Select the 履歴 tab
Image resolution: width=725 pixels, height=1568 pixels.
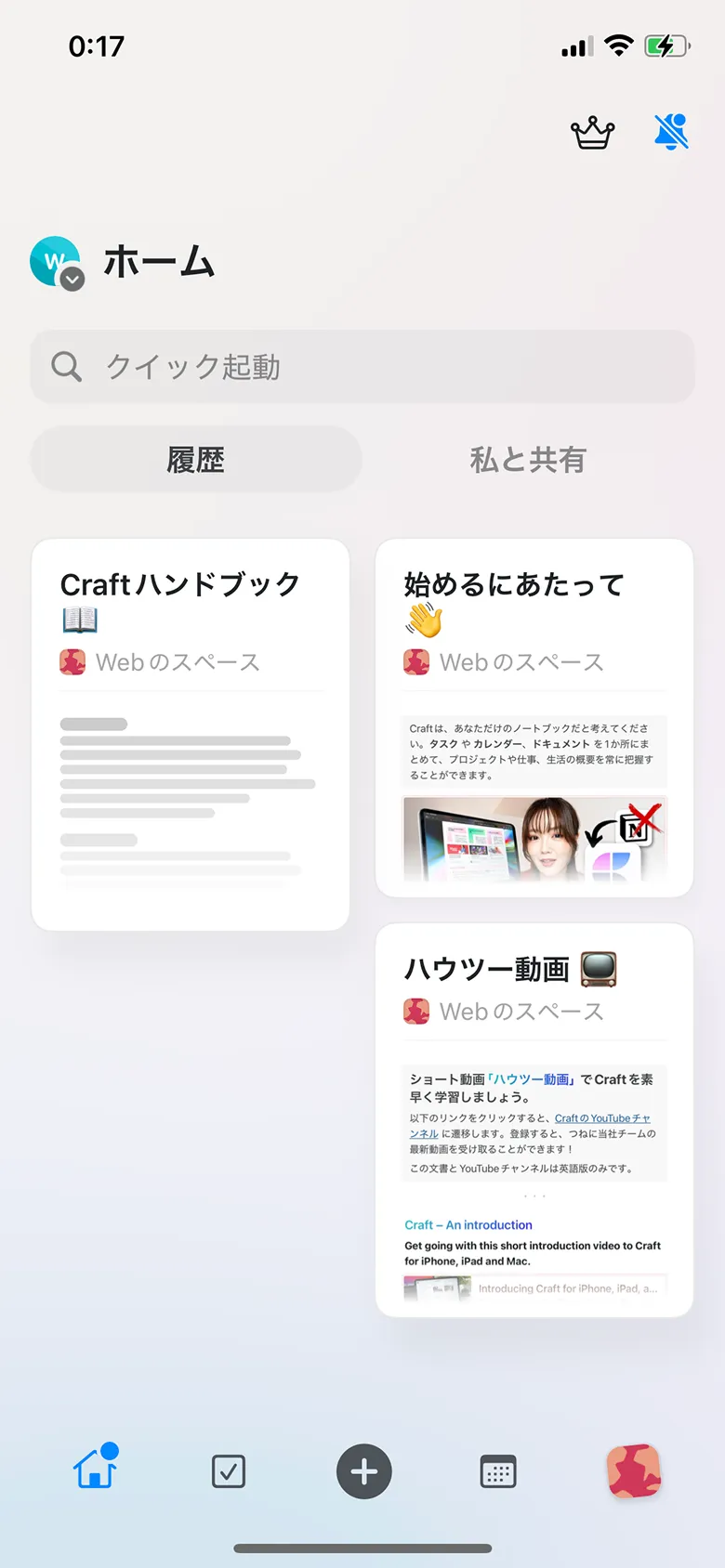click(x=196, y=459)
